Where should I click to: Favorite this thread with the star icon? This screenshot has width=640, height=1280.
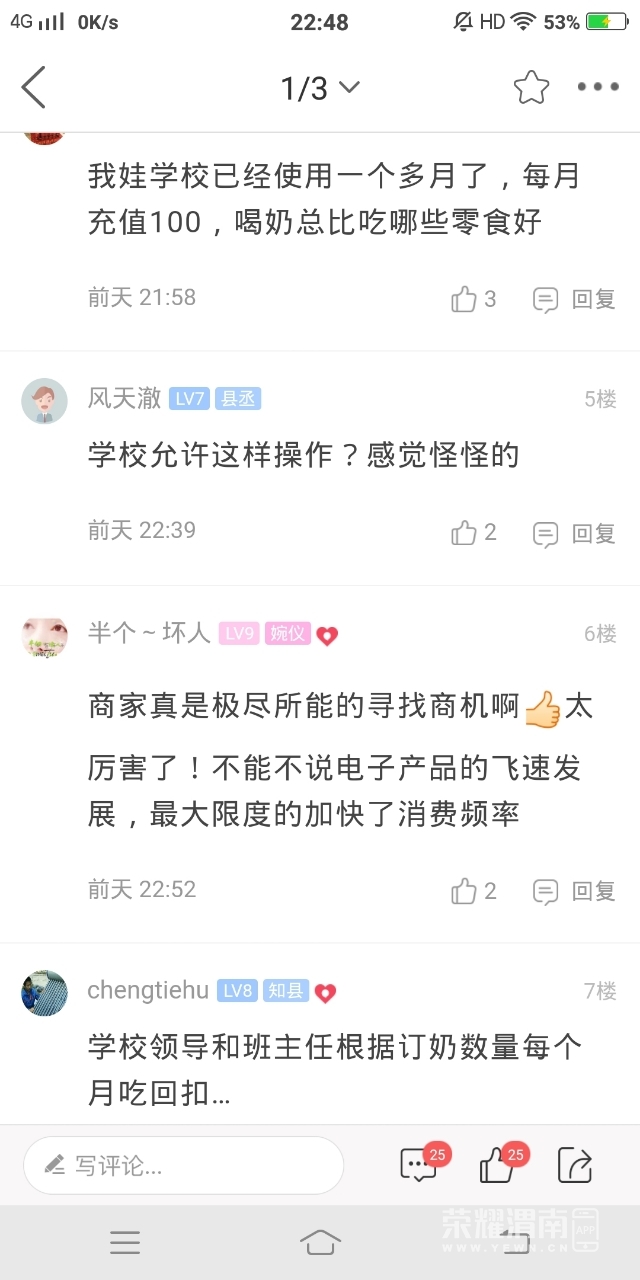pyautogui.click(x=531, y=88)
